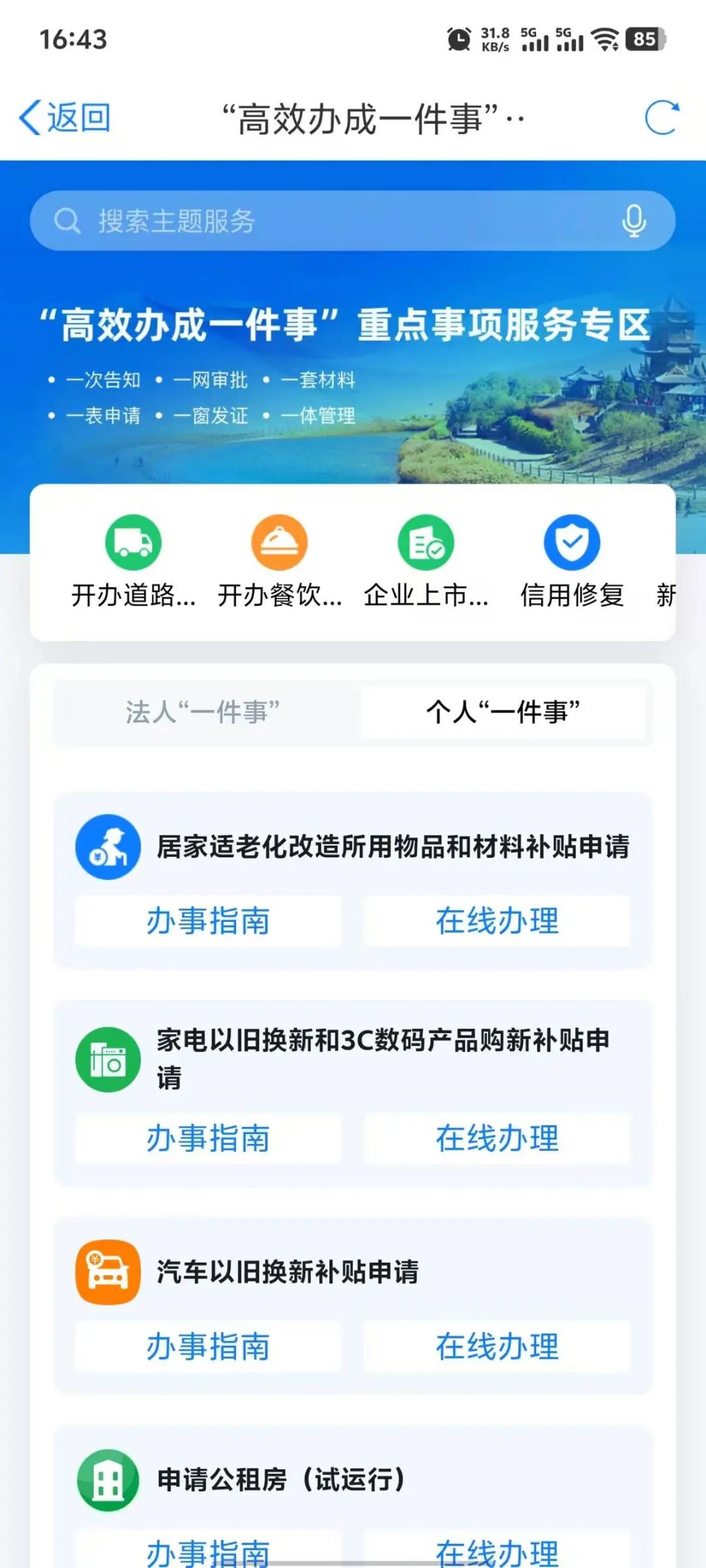Tap 返回 to go back

point(65,118)
